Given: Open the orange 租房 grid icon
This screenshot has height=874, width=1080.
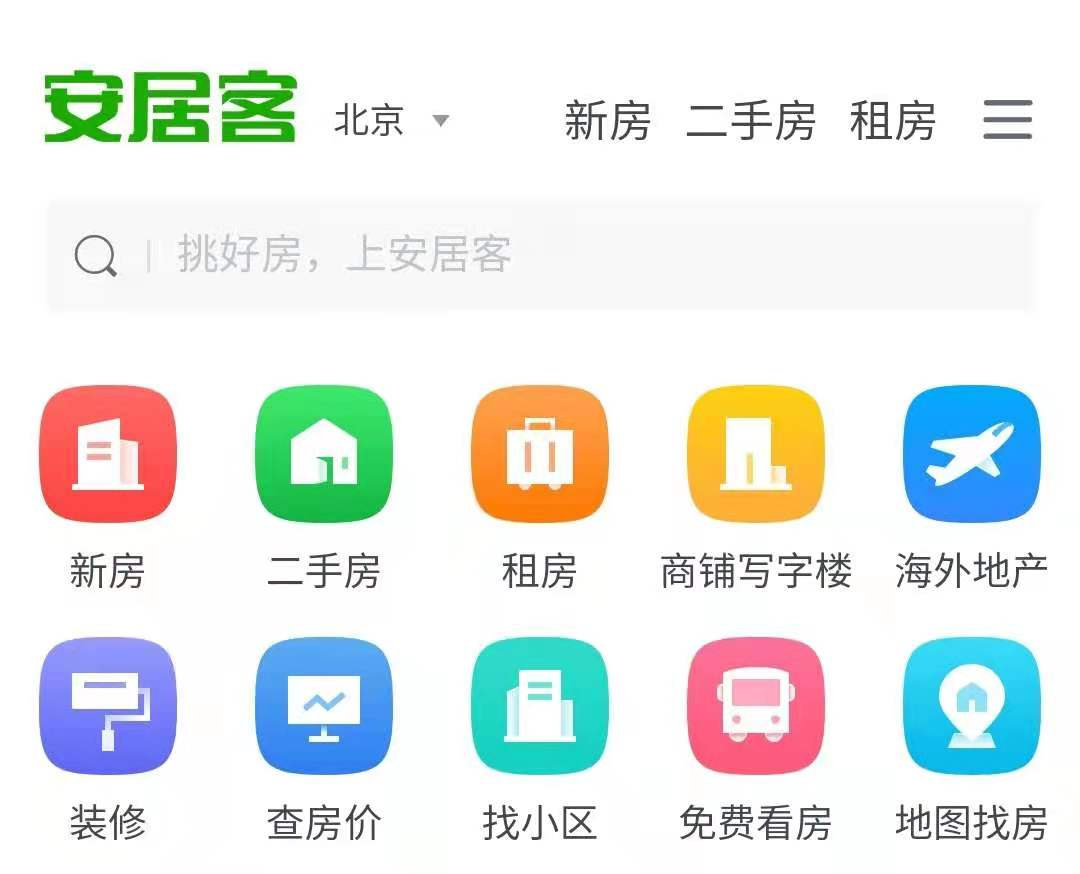Looking at the screenshot, I should [540, 454].
